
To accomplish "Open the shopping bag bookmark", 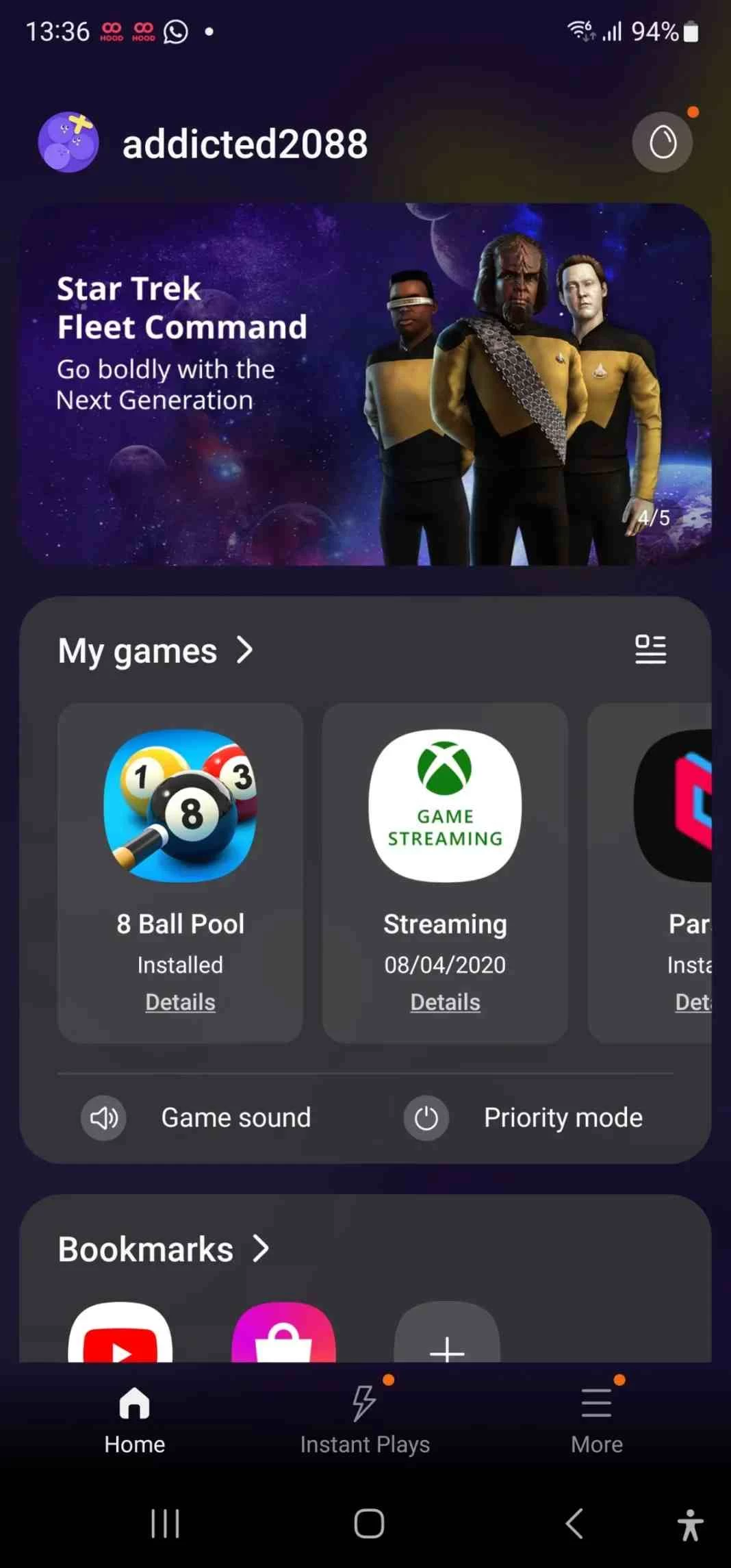I will [283, 1335].
